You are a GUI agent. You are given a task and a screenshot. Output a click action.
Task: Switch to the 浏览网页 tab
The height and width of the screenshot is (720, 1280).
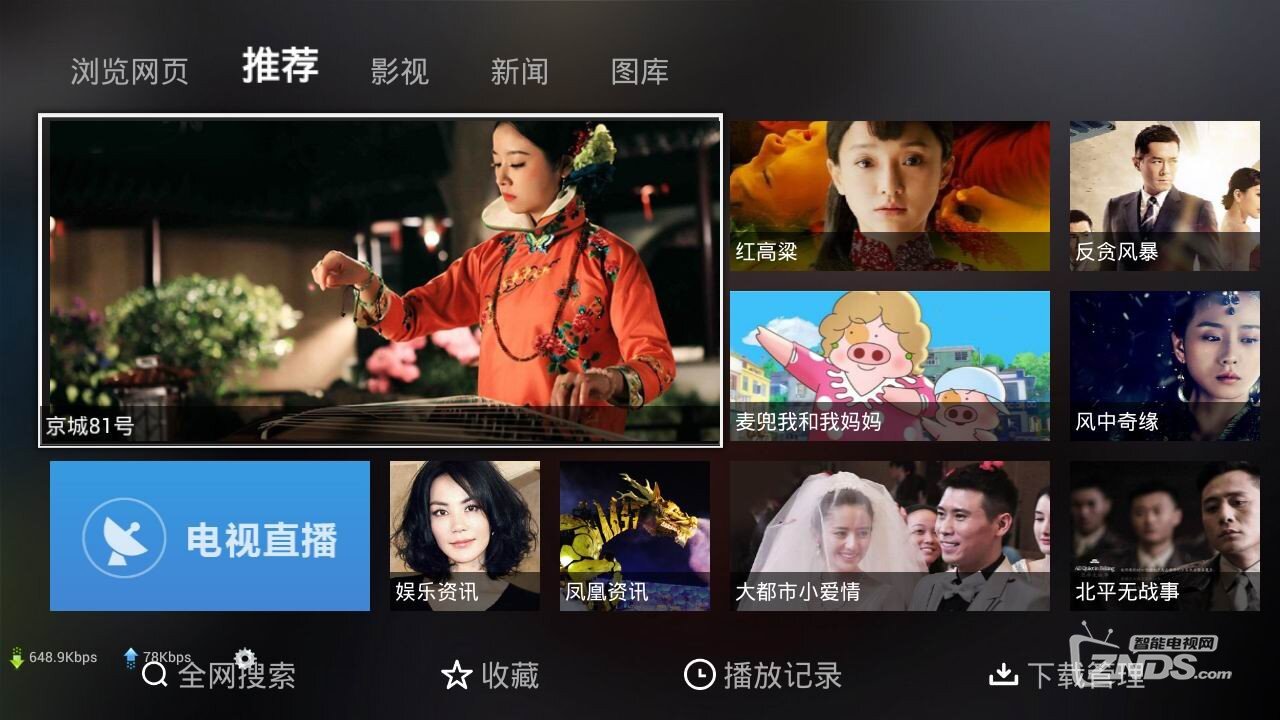[x=129, y=72]
